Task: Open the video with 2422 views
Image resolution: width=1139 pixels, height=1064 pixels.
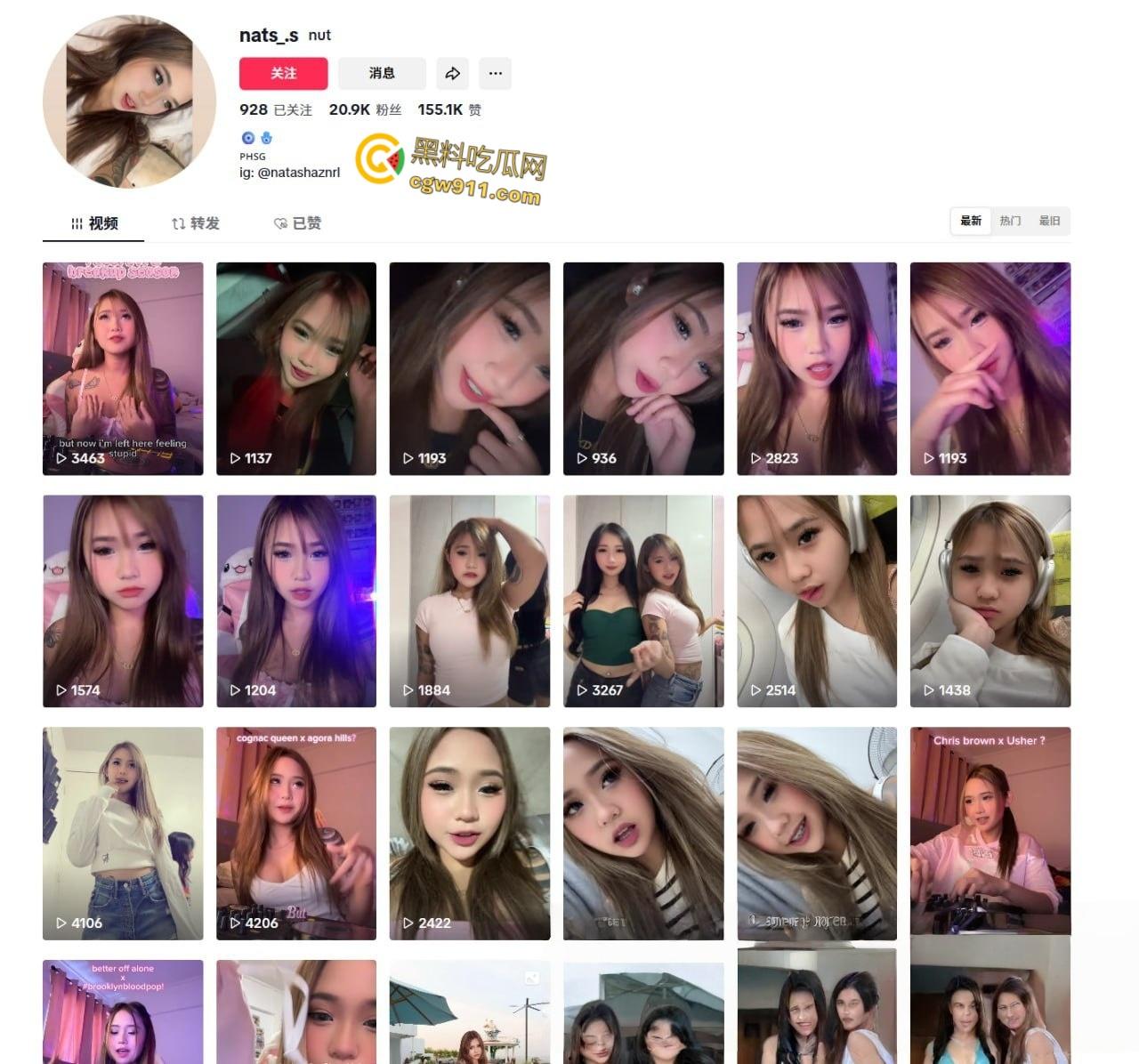Action: (x=469, y=834)
